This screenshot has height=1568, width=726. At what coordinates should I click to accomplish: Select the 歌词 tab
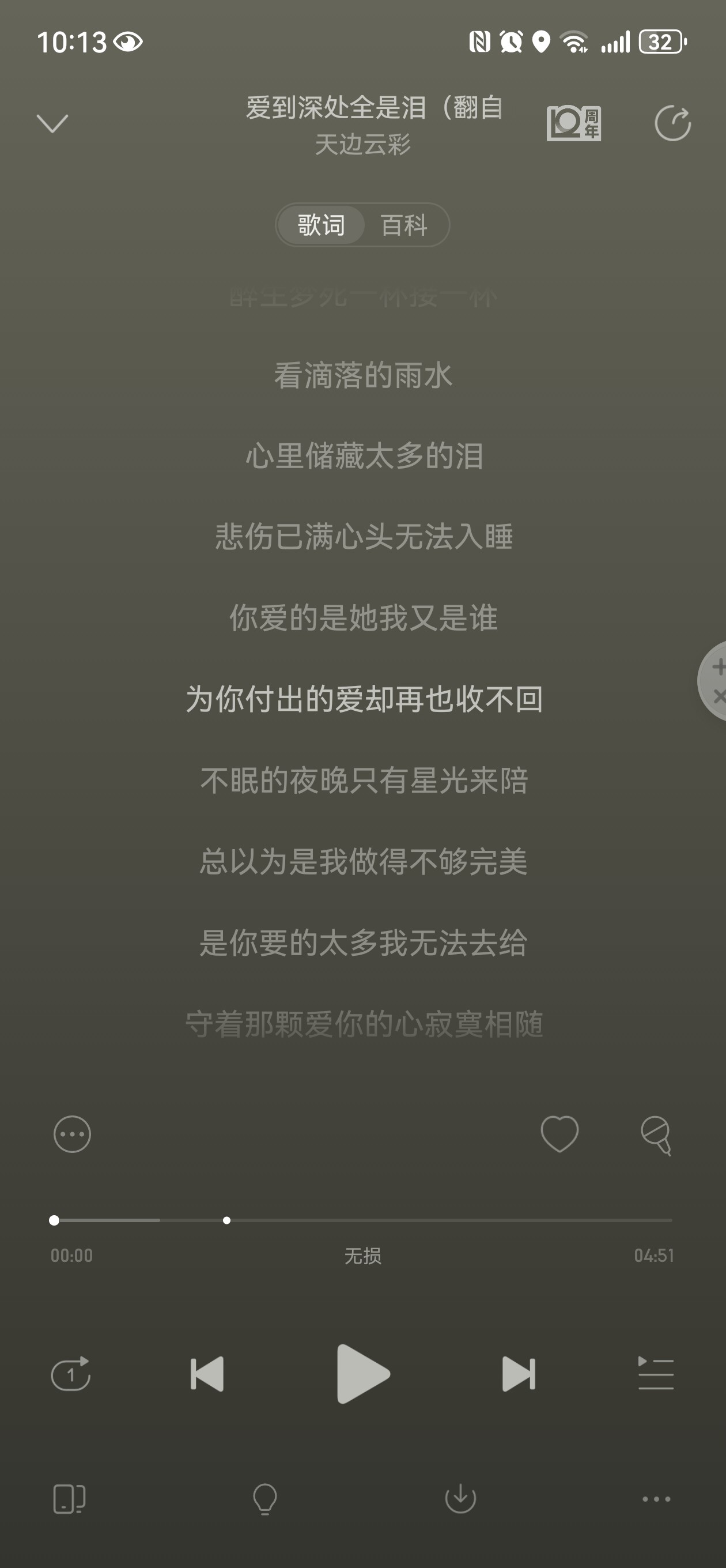(x=322, y=225)
